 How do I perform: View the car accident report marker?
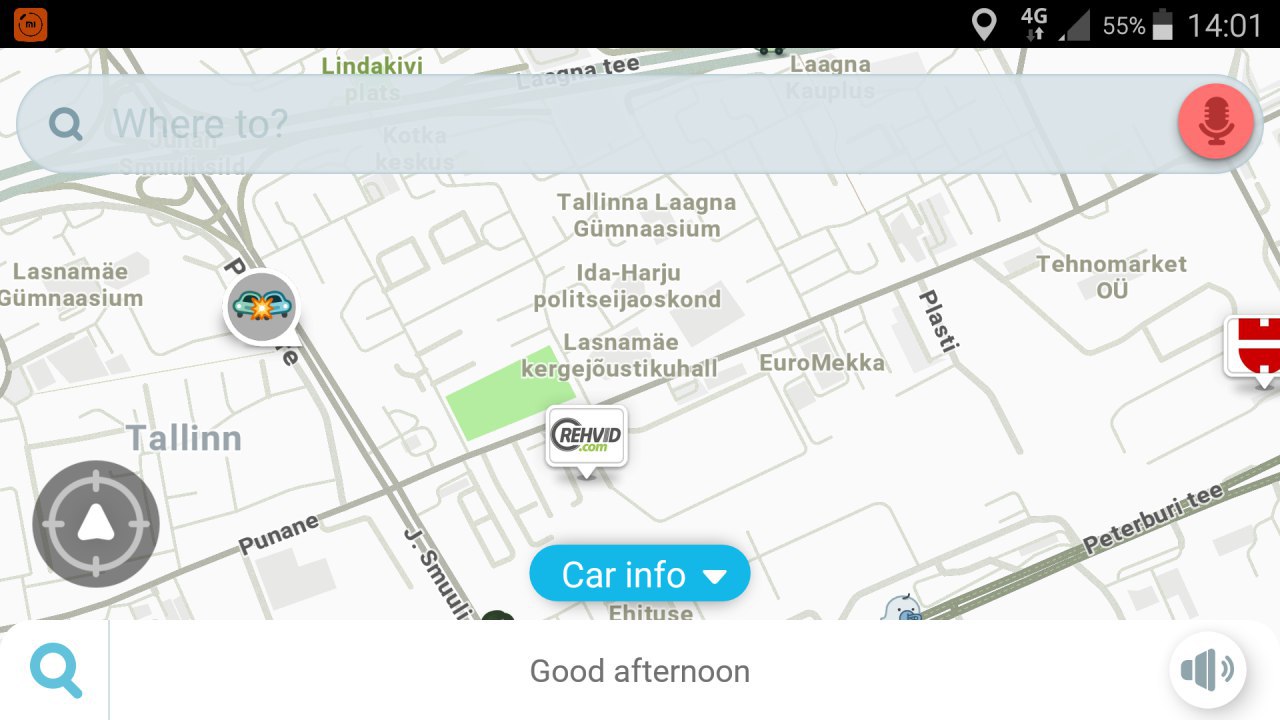coord(261,306)
